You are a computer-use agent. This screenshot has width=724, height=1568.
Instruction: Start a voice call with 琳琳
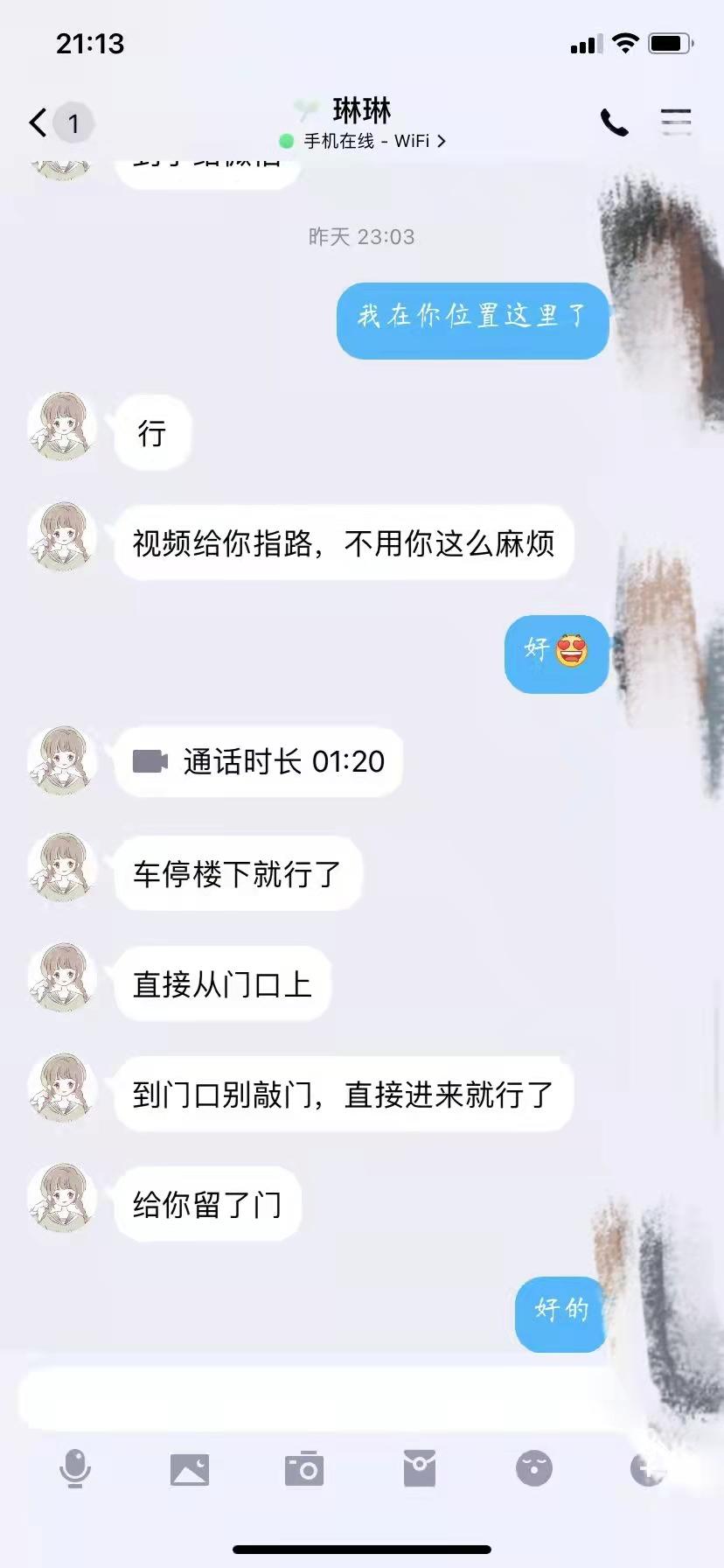coord(614,122)
